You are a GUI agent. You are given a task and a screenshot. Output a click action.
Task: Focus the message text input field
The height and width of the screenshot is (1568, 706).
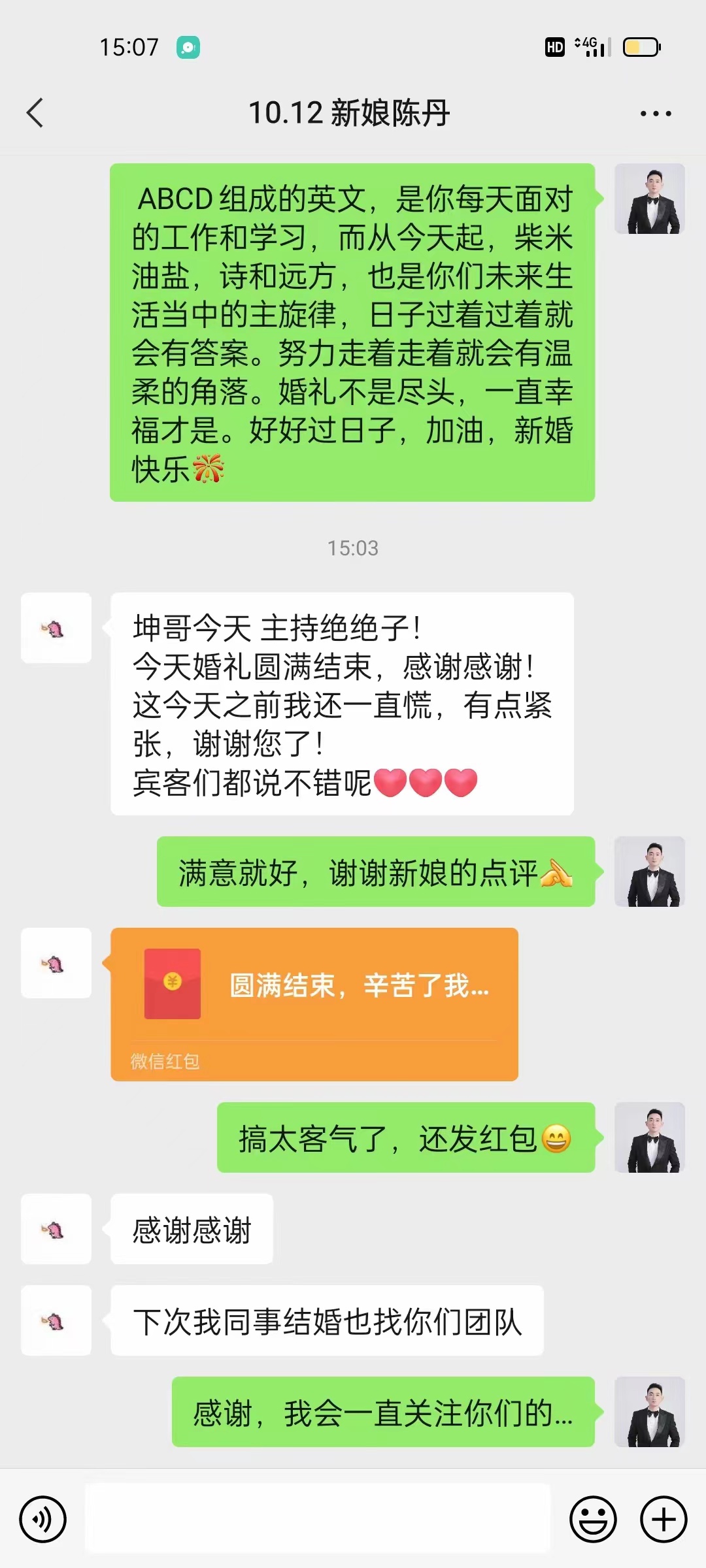pos(318,1519)
